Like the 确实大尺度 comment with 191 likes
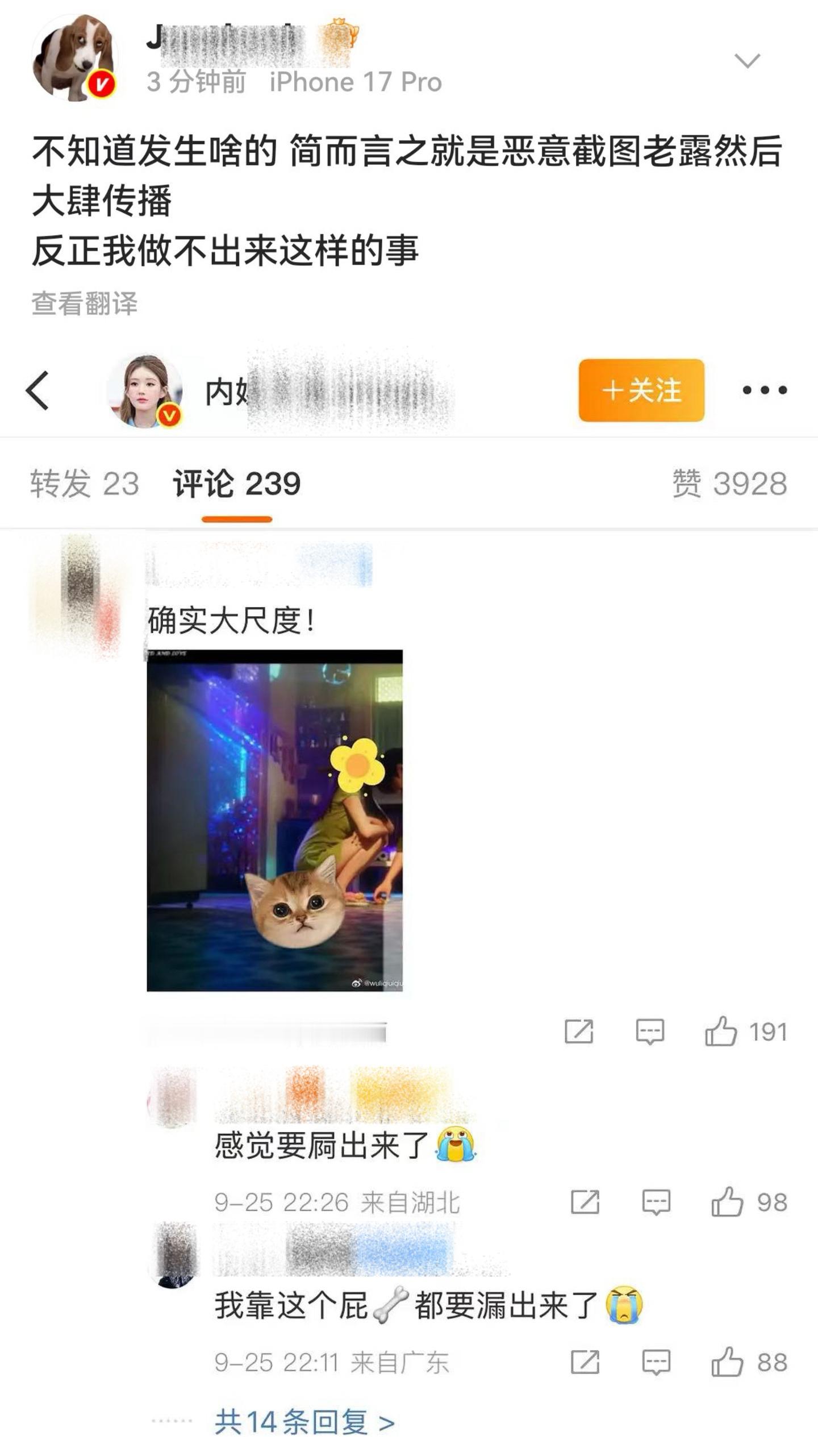The width and height of the screenshot is (818, 1456). 746,1031
